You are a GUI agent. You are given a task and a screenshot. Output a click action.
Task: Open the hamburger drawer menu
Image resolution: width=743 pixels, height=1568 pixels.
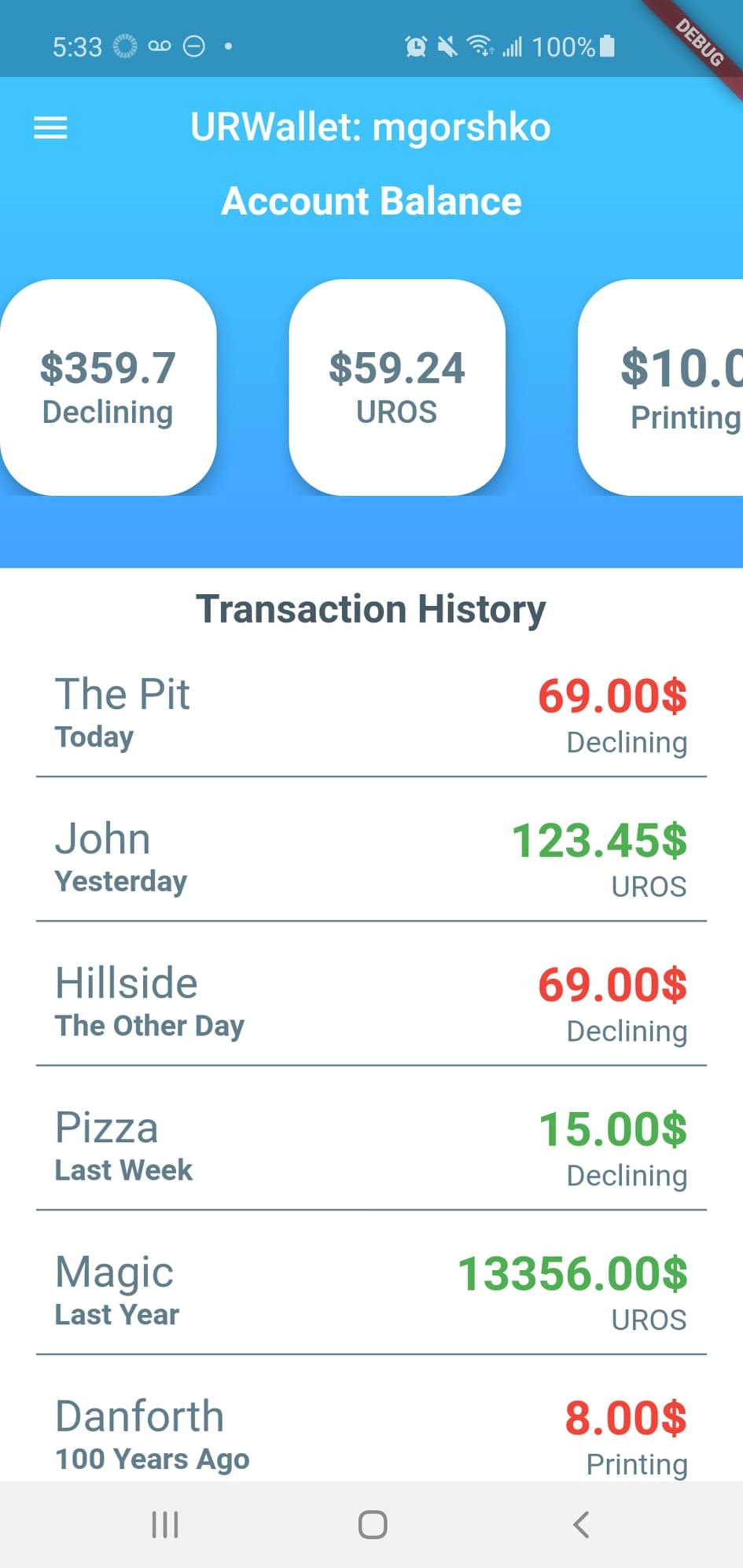(50, 127)
